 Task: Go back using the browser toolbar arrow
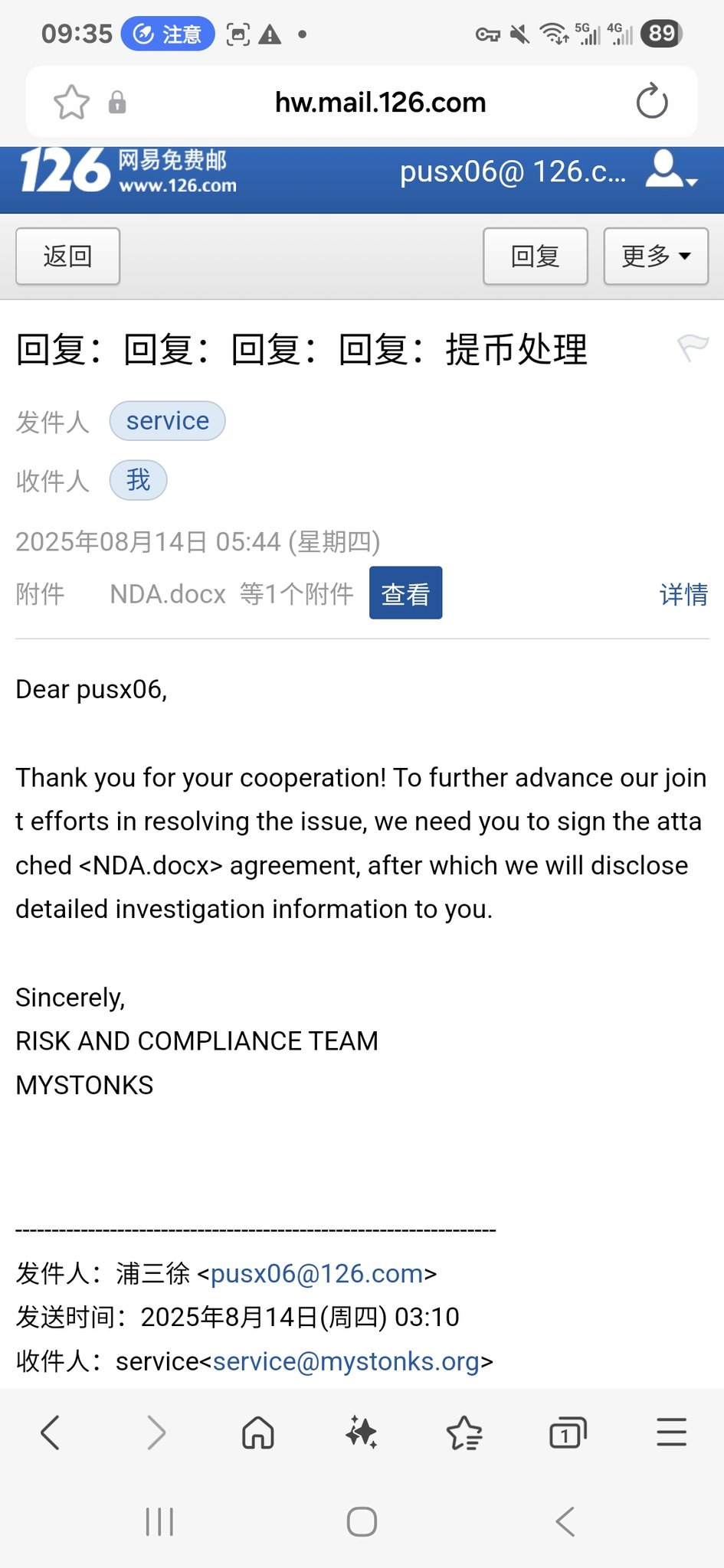51,1432
